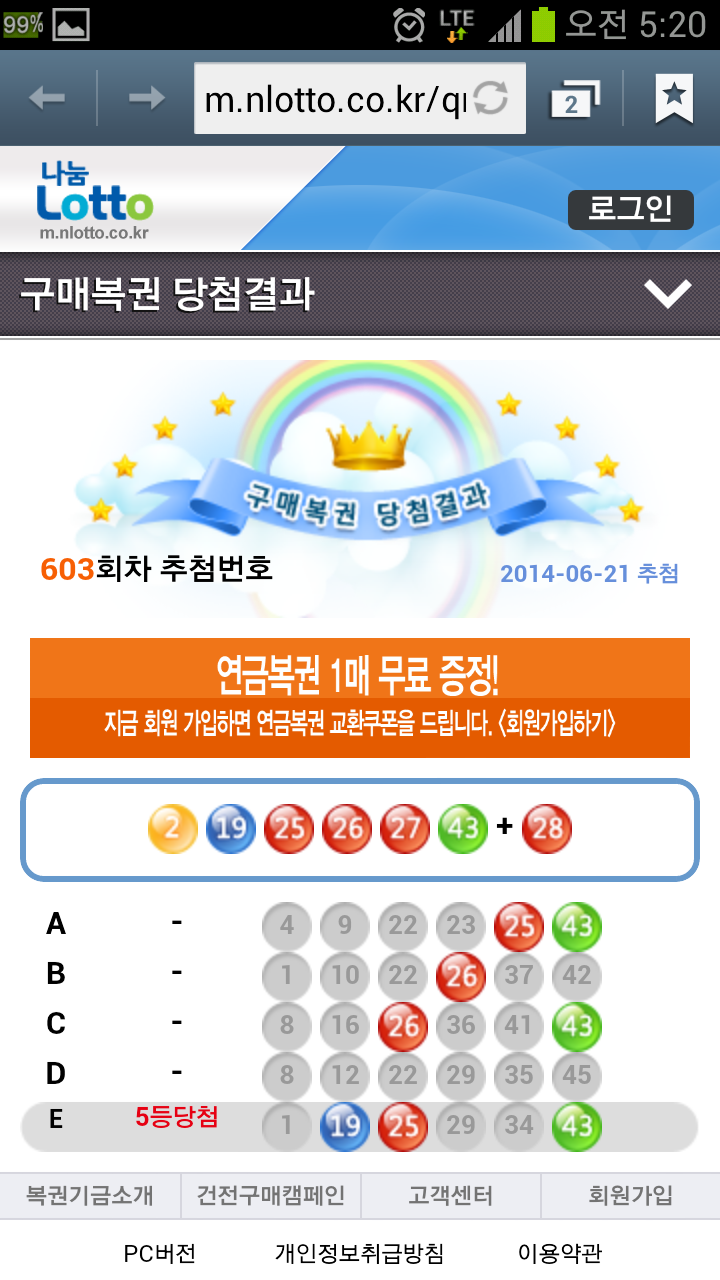Go to 회원가입 in the footer
Viewport: 720px width, 1280px height.
click(x=630, y=1195)
